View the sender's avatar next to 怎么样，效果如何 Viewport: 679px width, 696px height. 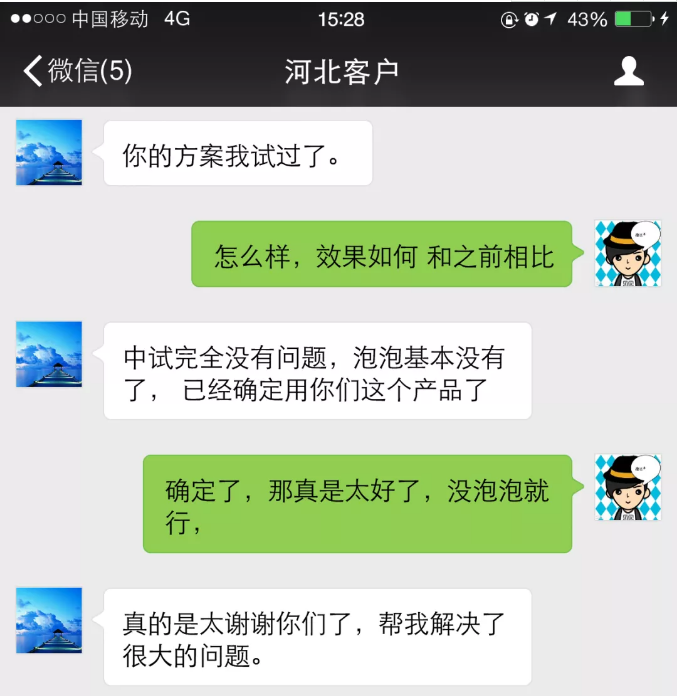(628, 254)
